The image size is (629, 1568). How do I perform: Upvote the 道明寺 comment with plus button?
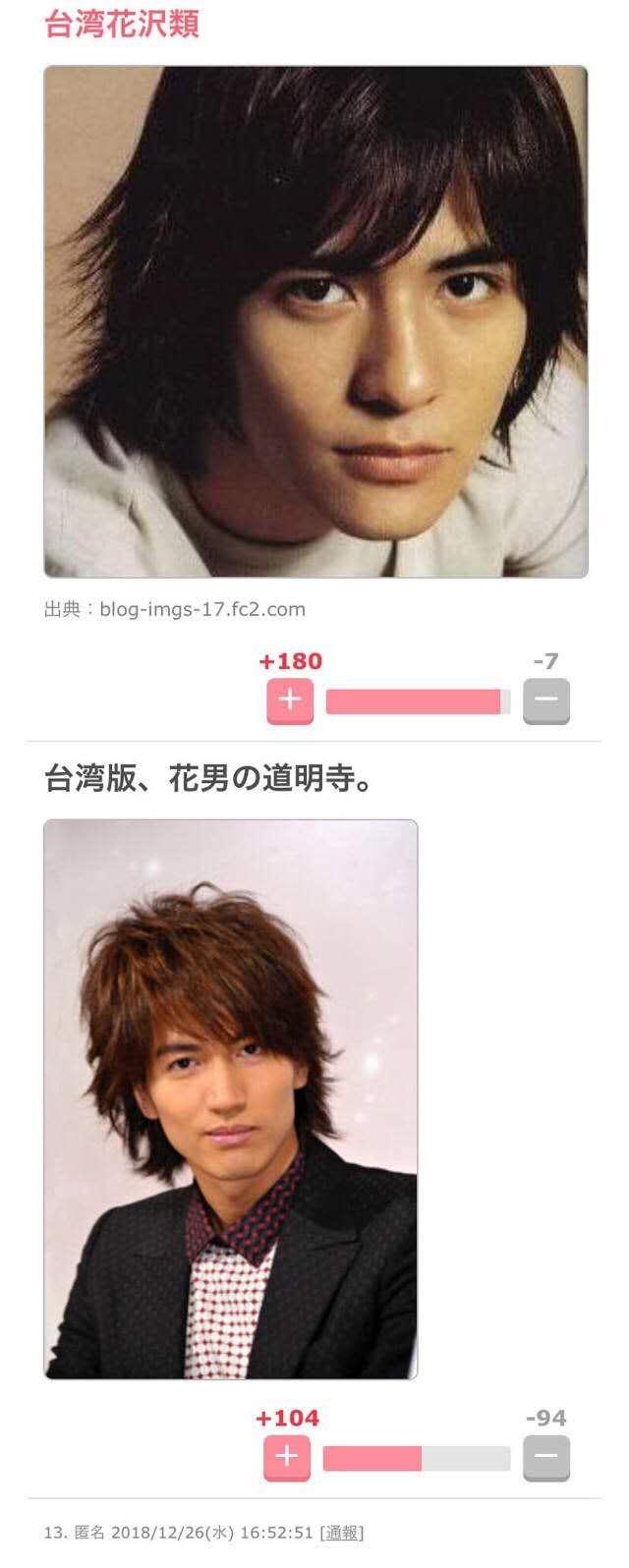[287, 1457]
